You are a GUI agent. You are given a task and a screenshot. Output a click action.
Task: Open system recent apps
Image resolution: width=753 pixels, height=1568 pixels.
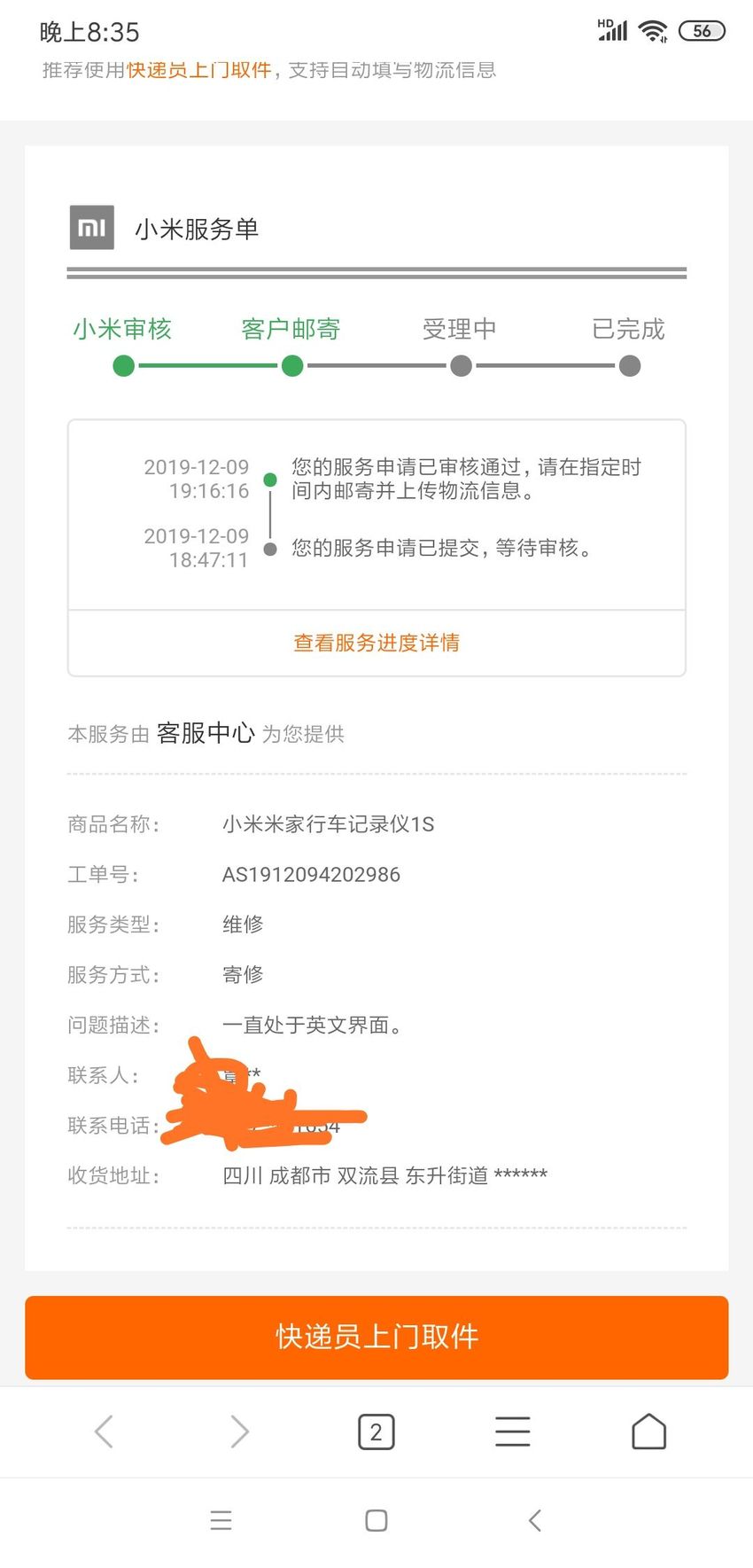[221, 1520]
